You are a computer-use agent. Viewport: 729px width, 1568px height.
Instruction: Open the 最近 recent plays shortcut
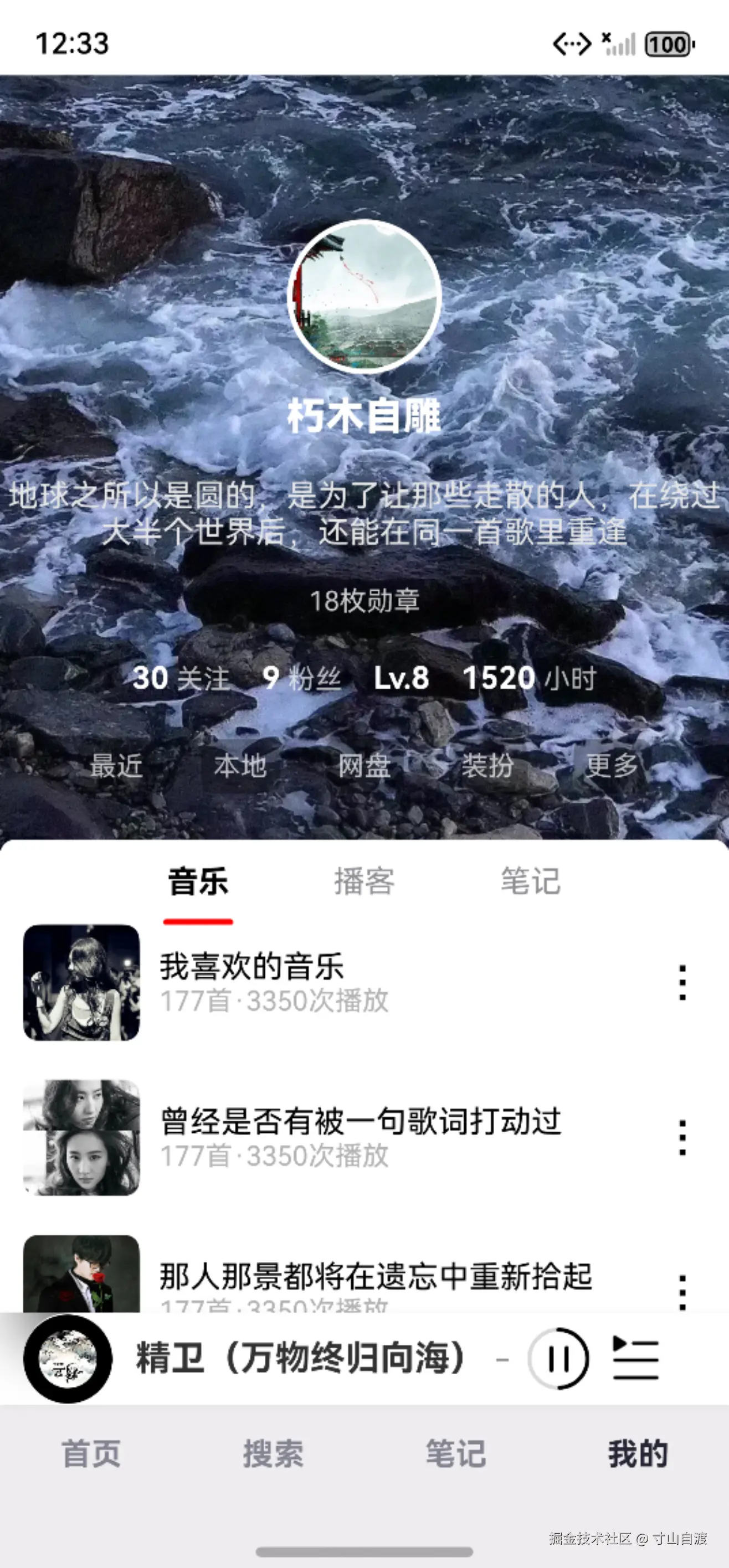[x=116, y=765]
